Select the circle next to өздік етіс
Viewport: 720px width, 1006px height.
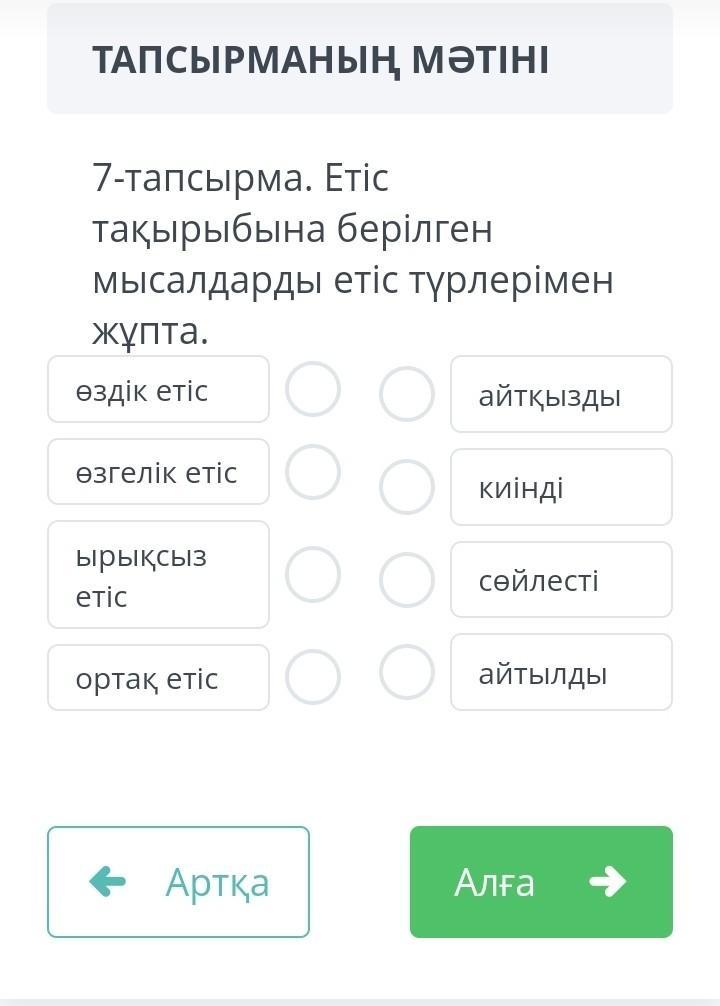[x=313, y=389]
